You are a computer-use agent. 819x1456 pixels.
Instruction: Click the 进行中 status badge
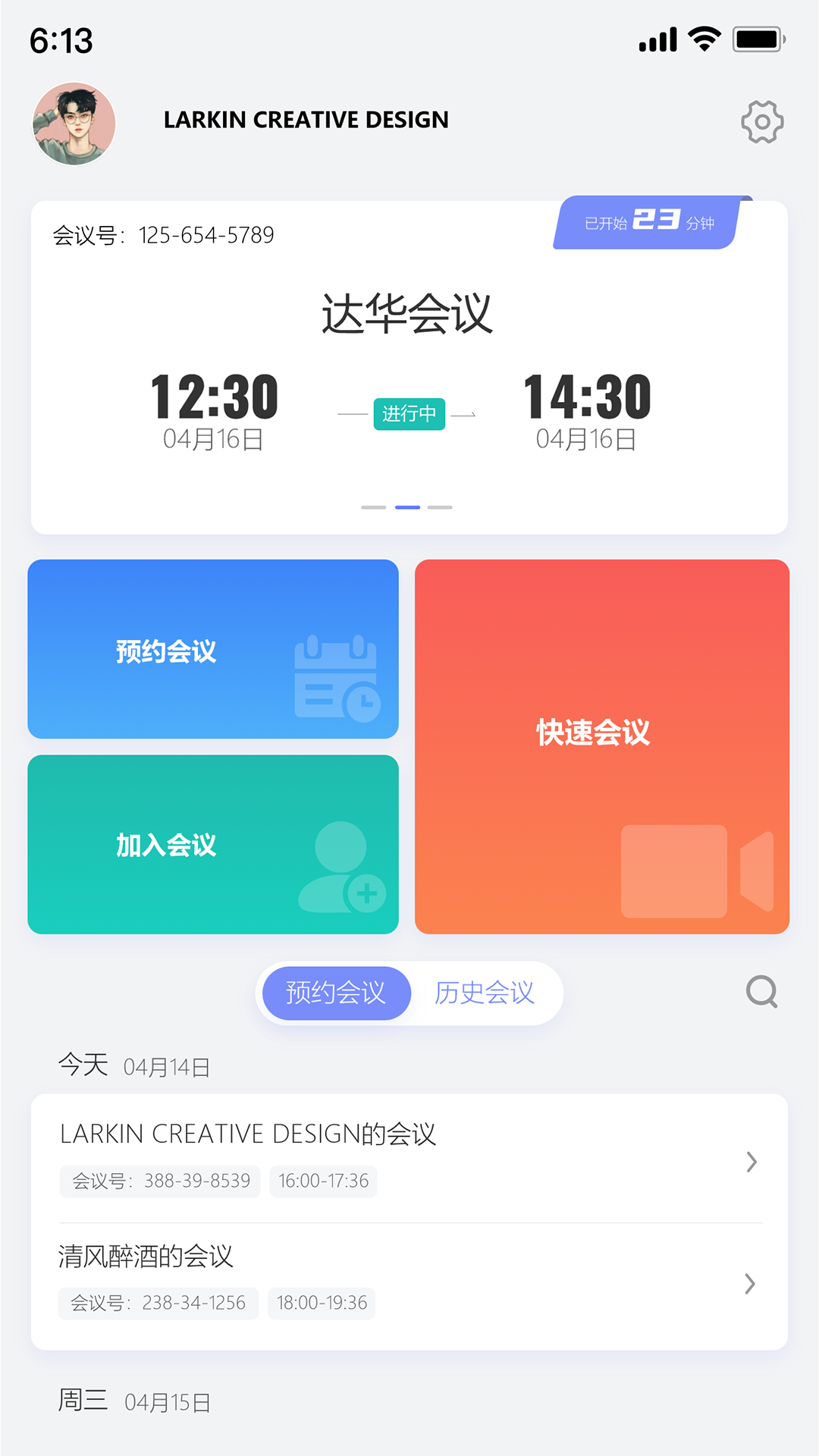[408, 414]
